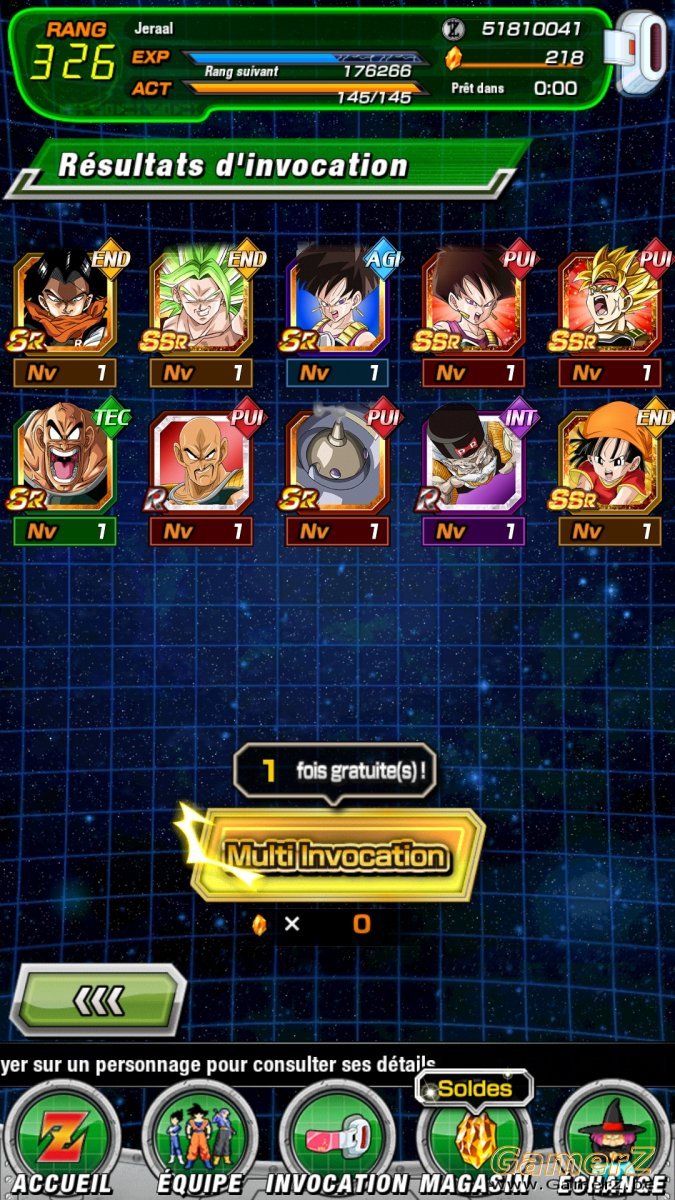This screenshot has height=1200, width=675.
Task: Open the witch hat tab
Action: click(612, 1140)
